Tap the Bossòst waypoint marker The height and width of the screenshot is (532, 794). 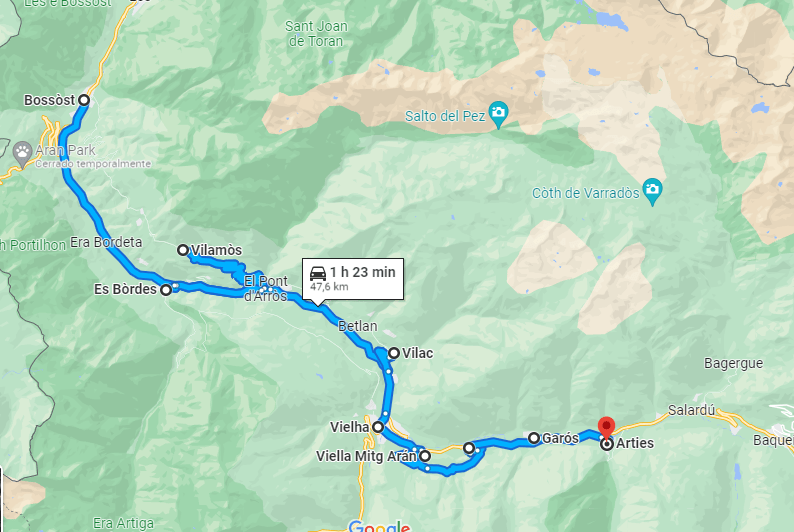pos(84,100)
